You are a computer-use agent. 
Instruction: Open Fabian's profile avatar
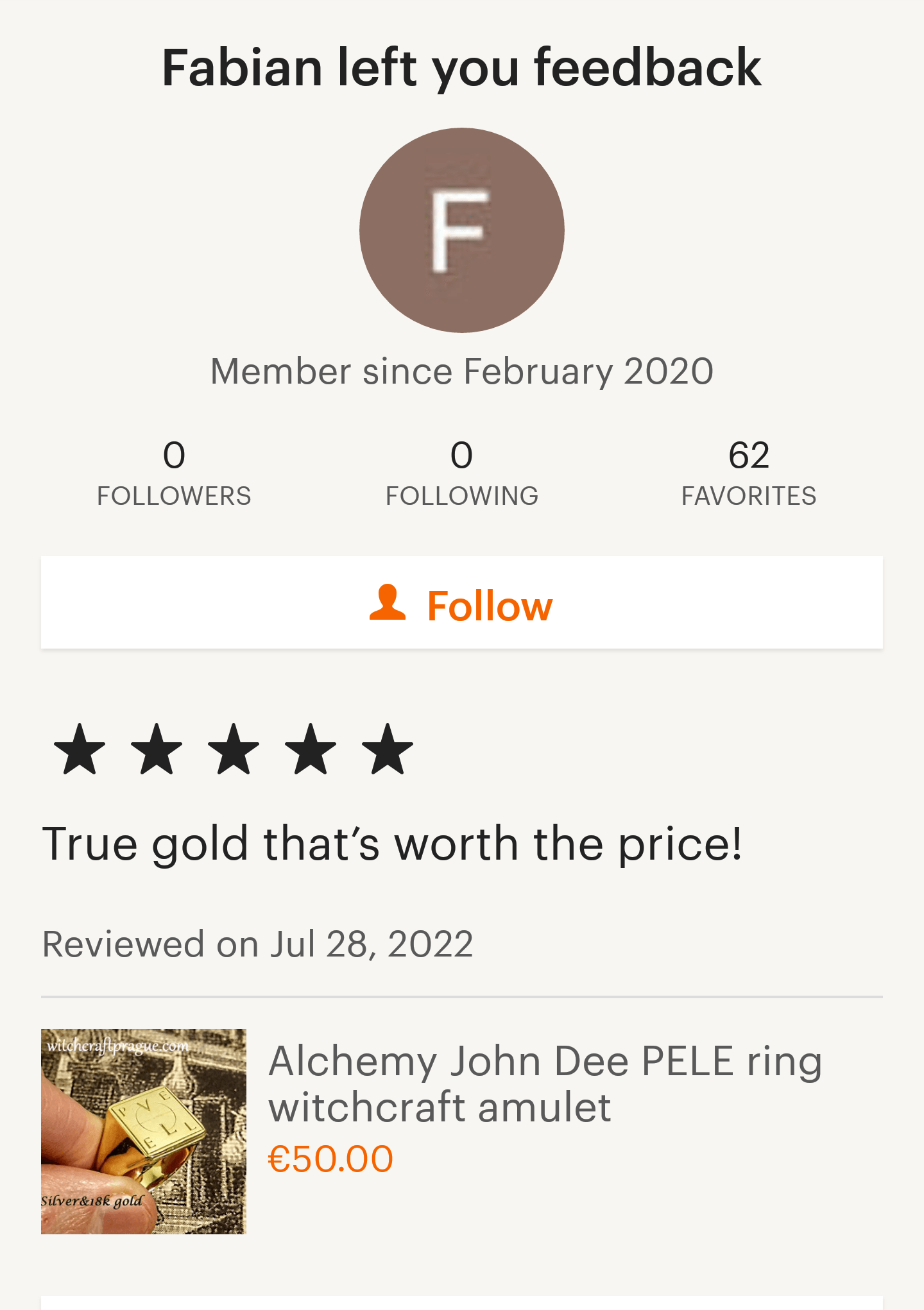tap(461, 230)
